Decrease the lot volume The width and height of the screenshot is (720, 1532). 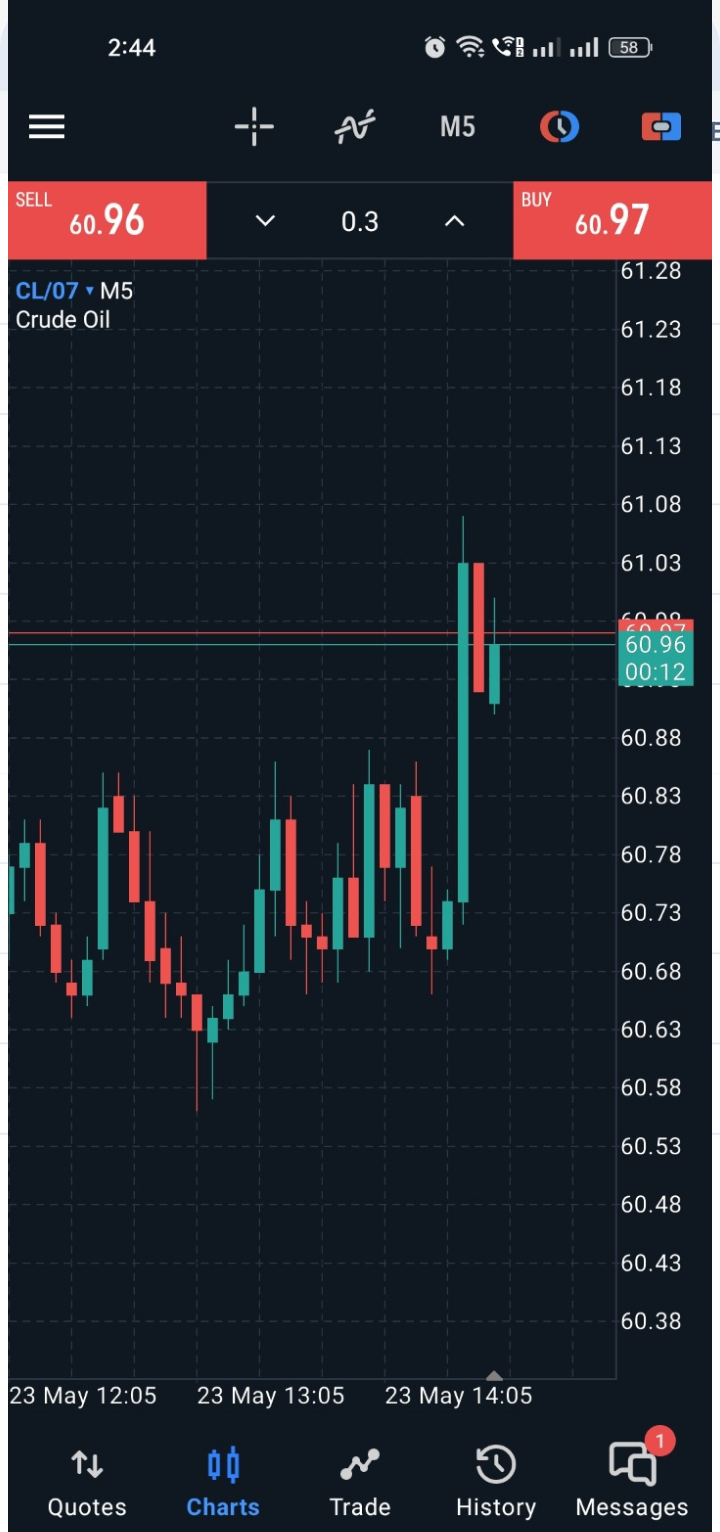click(x=265, y=221)
